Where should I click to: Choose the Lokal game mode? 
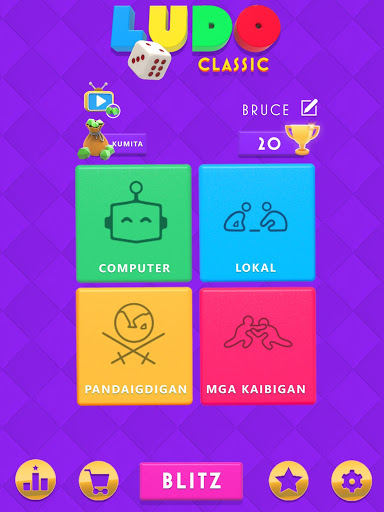257,223
